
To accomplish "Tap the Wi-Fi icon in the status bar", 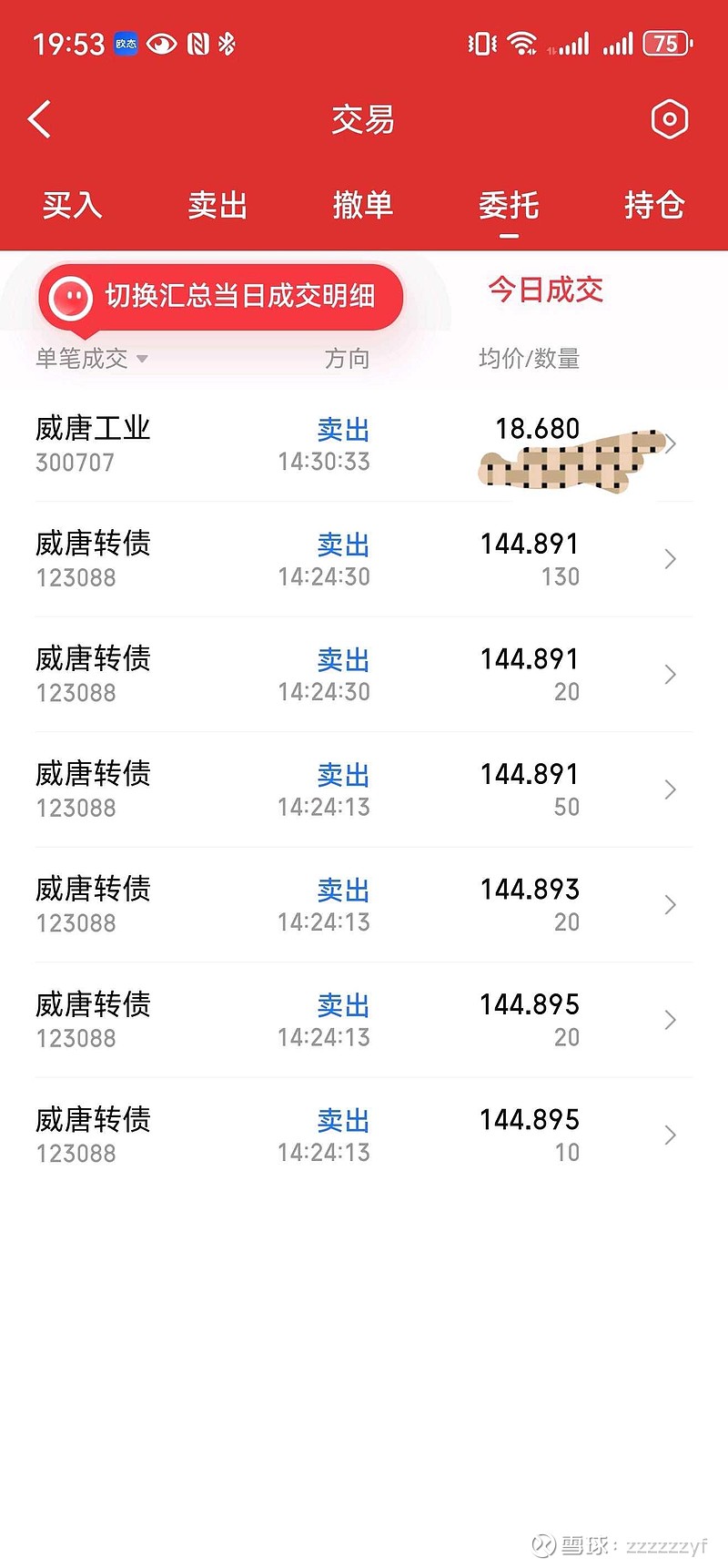I will (x=523, y=41).
